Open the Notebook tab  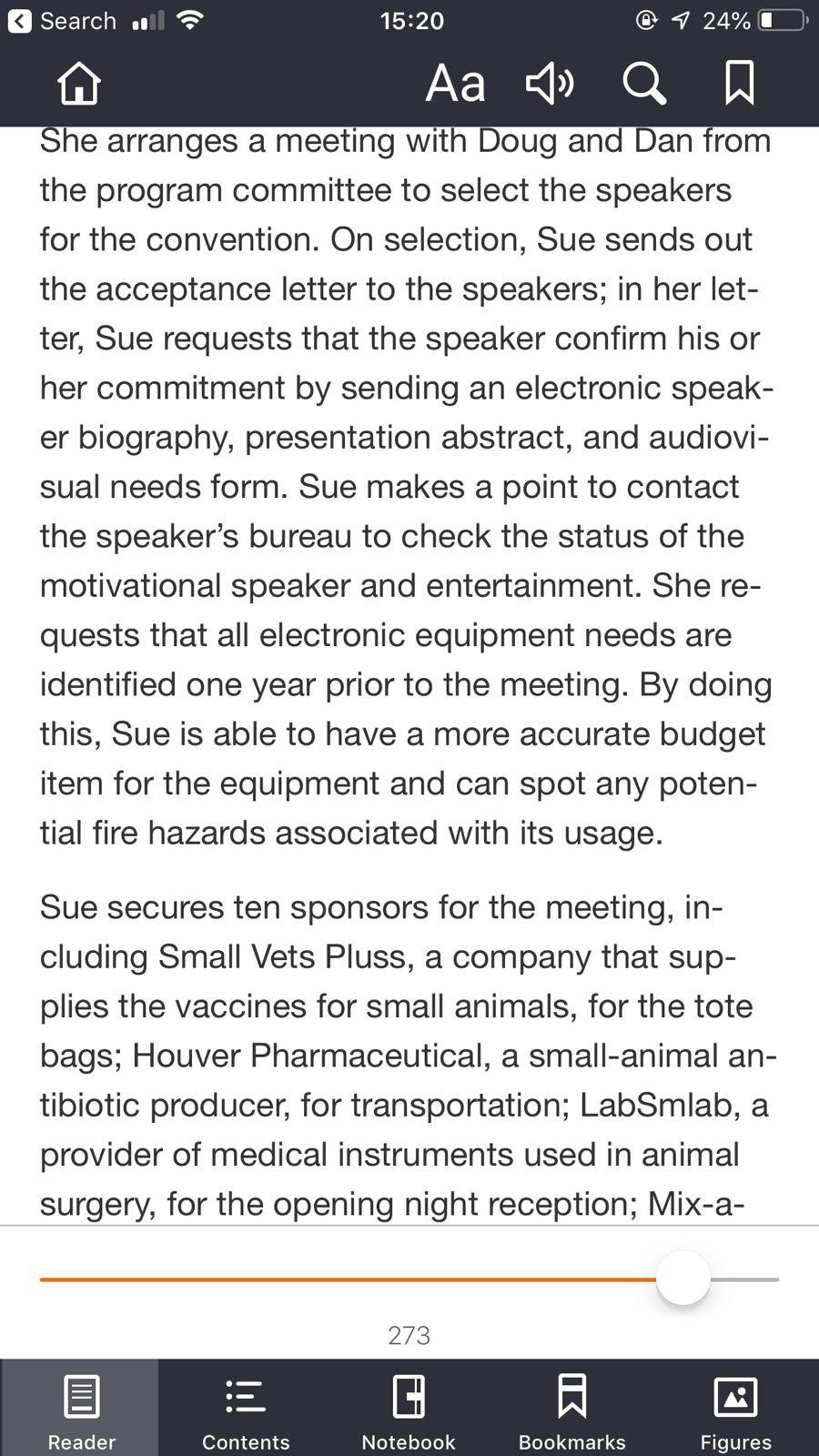tap(409, 1408)
